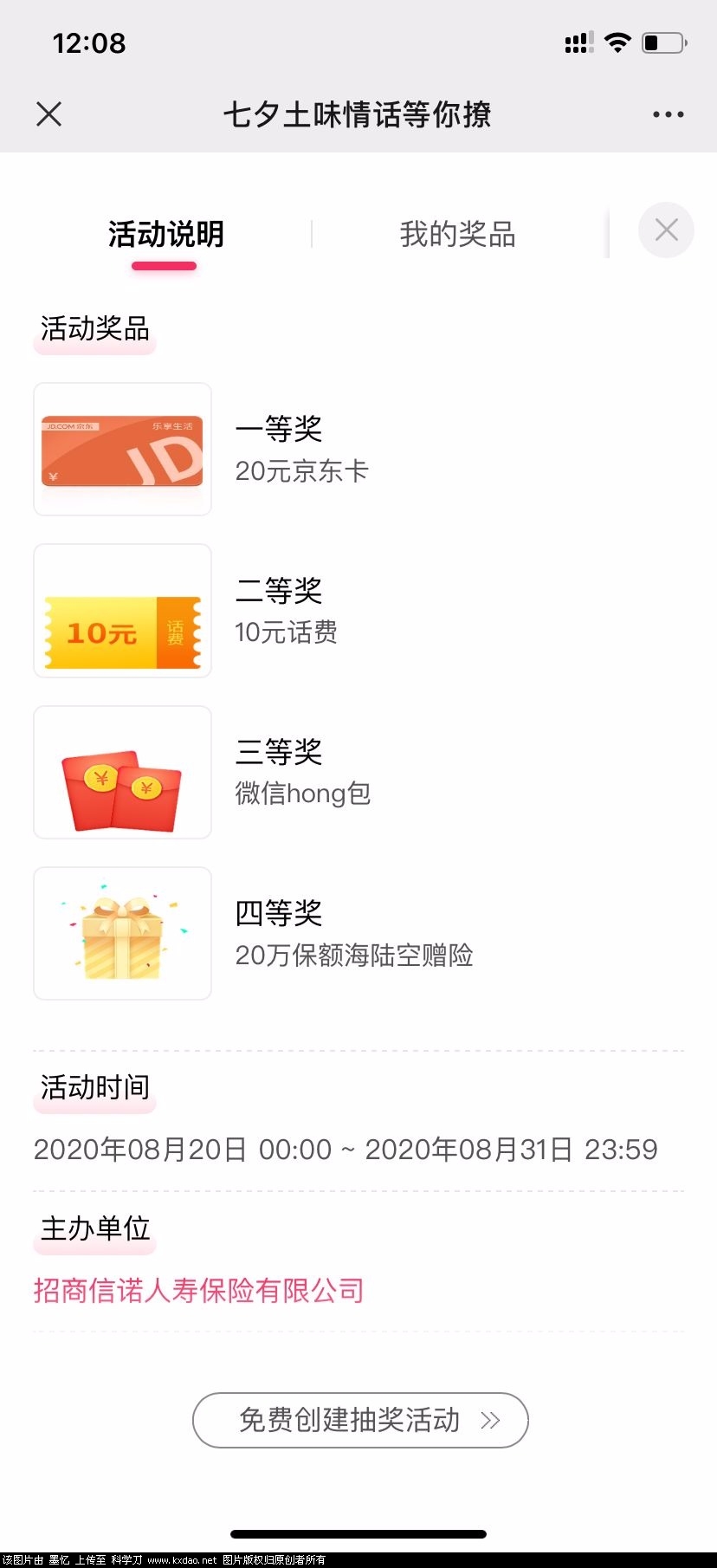Close the webview with the X icon
Screen dimensions: 717x1568
point(49,113)
